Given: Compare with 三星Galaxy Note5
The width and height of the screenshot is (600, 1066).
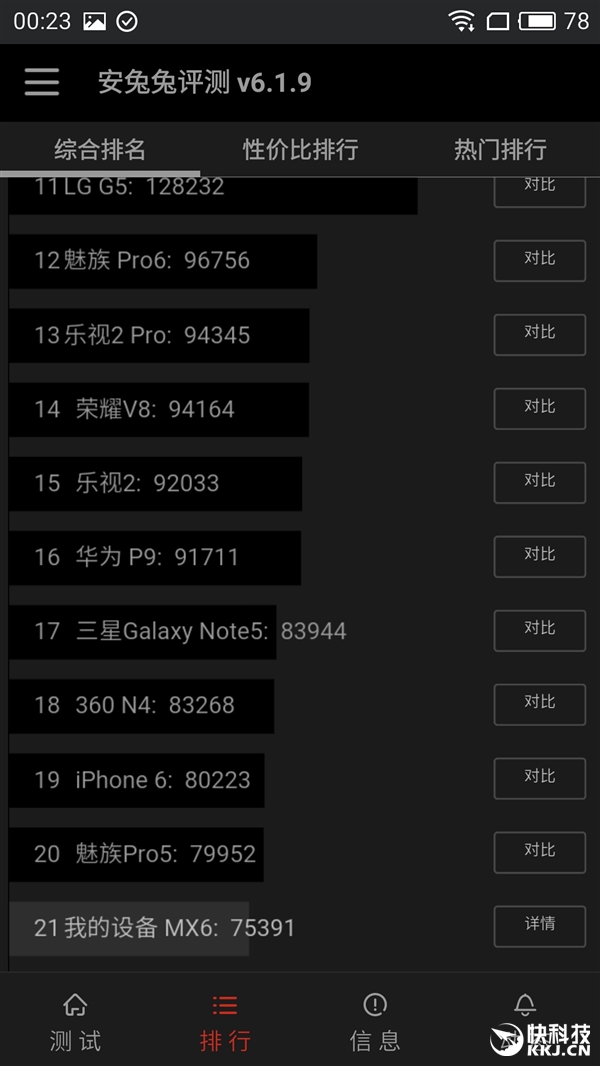Looking at the screenshot, I should coord(539,630).
